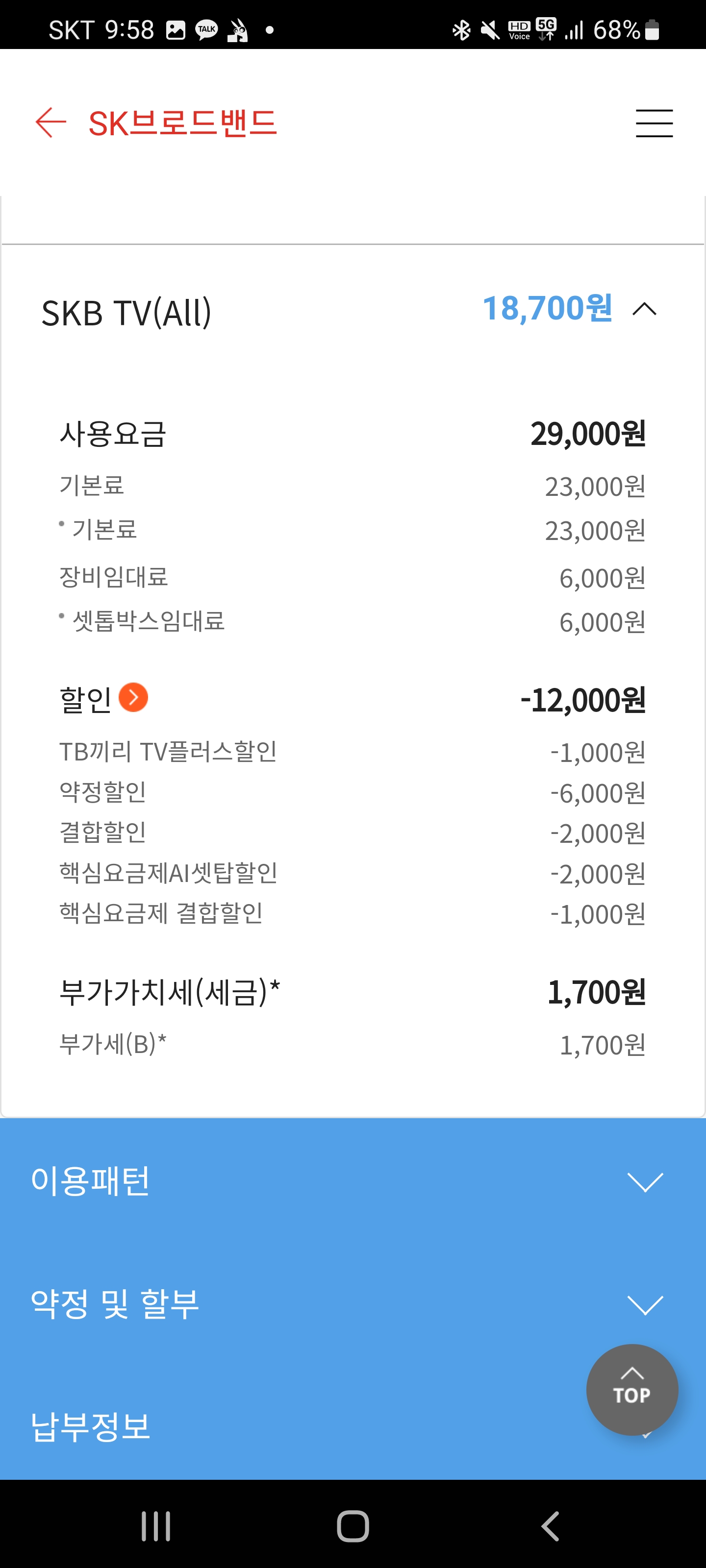Viewport: 706px width, 1568px height.
Task: Open discount details via the orange arrow
Action: click(133, 698)
